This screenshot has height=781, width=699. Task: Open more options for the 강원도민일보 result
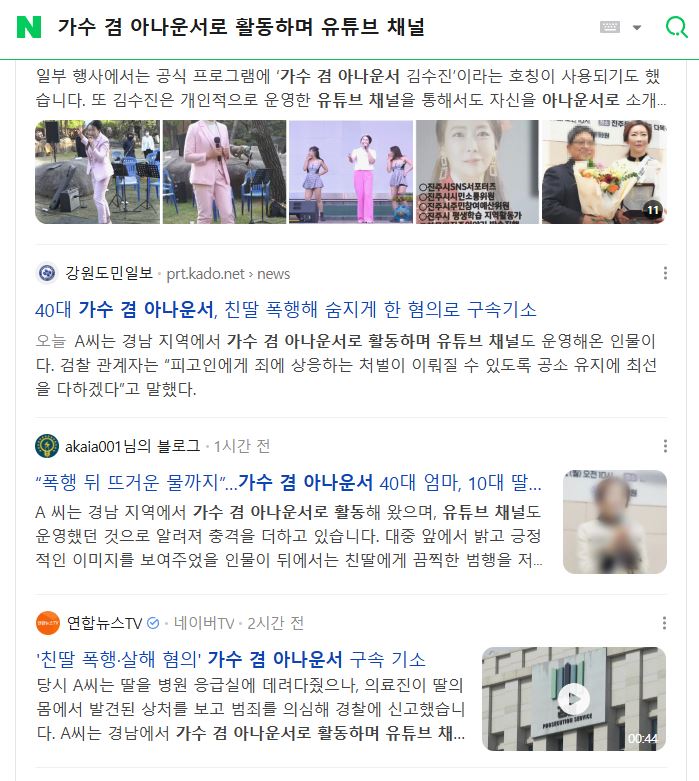[666, 274]
